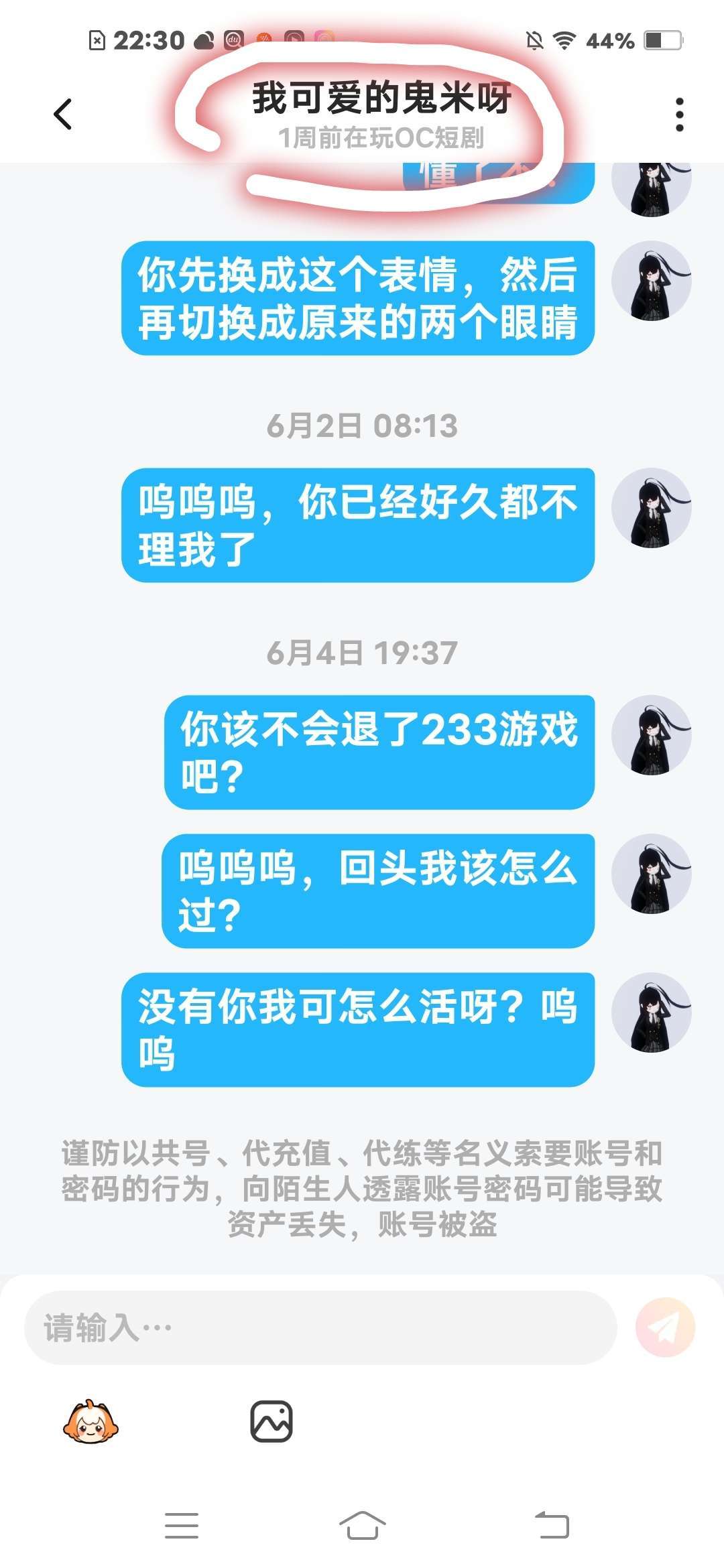The height and width of the screenshot is (1568, 724).
Task: Attach a picture with the image icon
Action: (x=271, y=1421)
